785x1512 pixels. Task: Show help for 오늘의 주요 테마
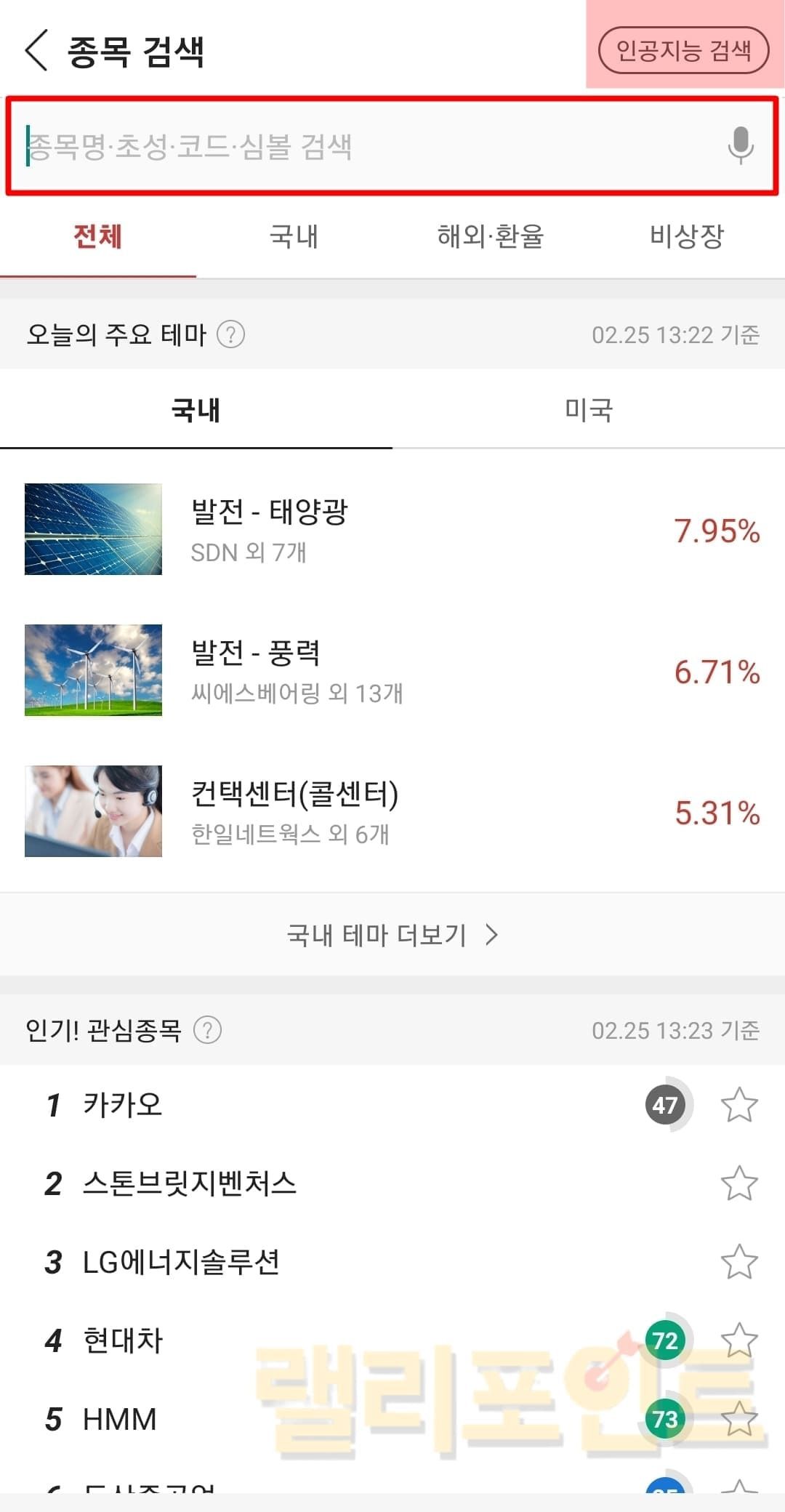point(231,335)
